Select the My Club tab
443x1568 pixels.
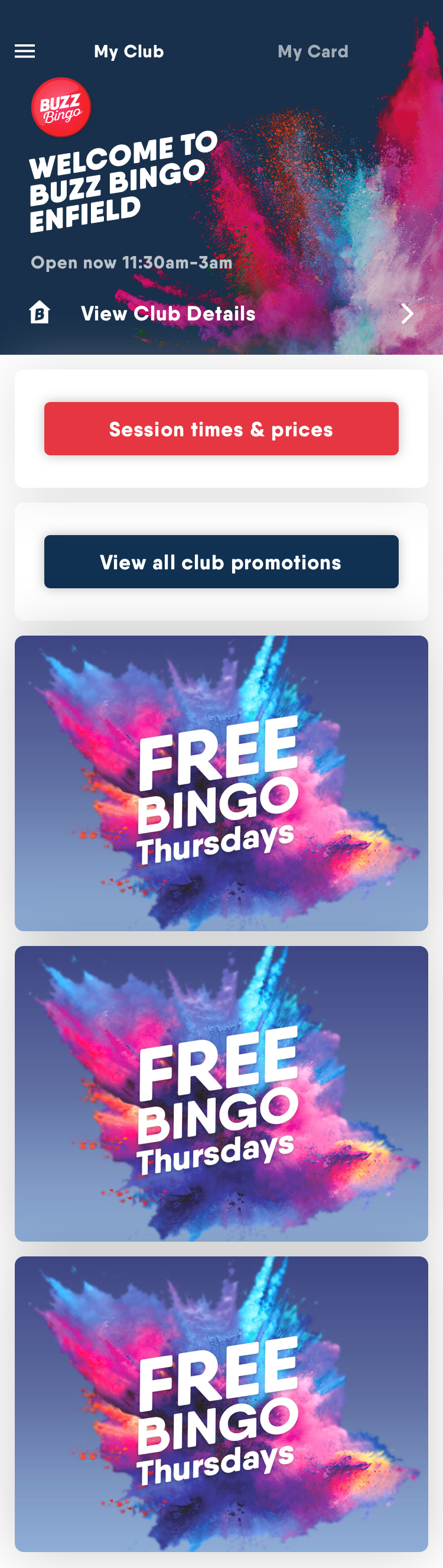point(129,52)
